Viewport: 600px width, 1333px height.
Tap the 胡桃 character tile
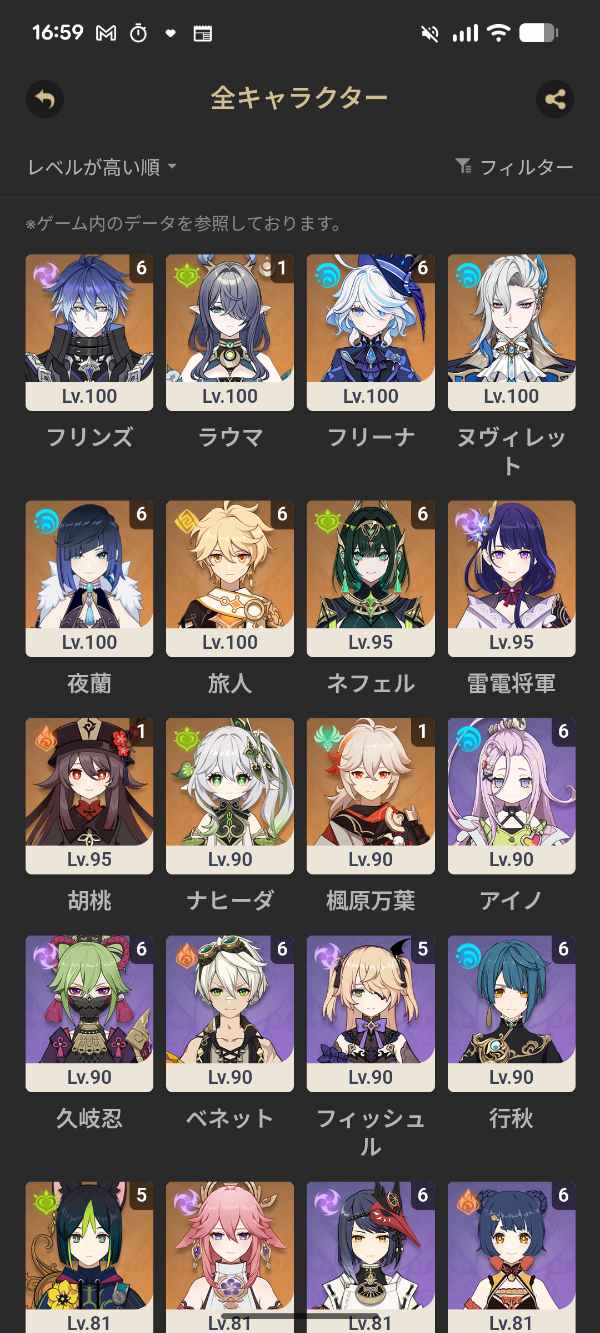[89, 795]
